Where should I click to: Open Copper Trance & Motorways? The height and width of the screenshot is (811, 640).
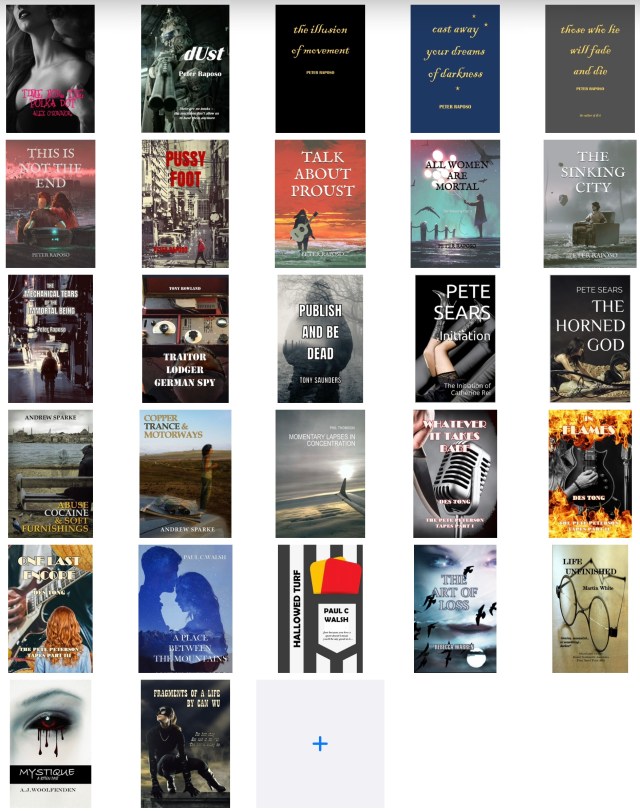click(x=185, y=474)
